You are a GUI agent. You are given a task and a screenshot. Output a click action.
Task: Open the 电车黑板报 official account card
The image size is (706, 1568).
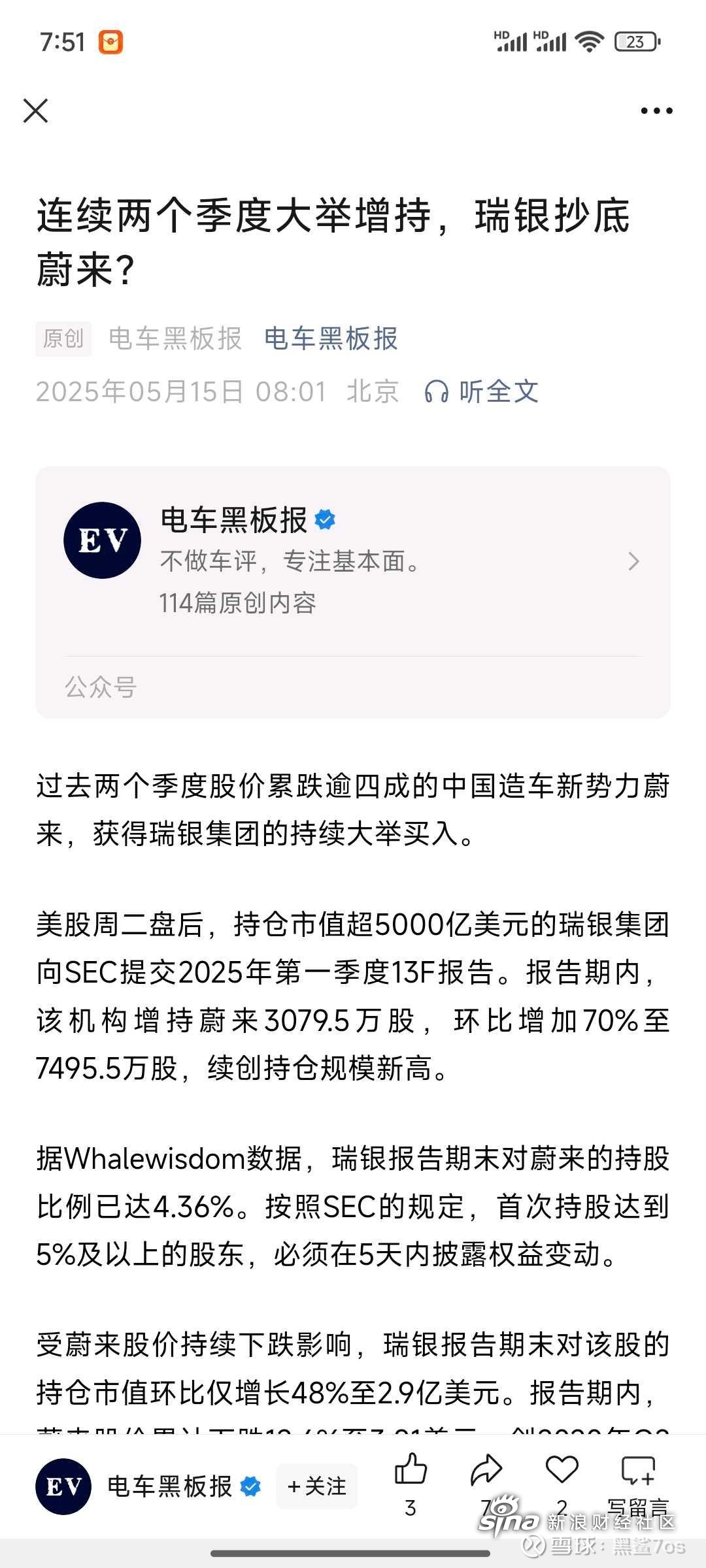tap(353, 561)
